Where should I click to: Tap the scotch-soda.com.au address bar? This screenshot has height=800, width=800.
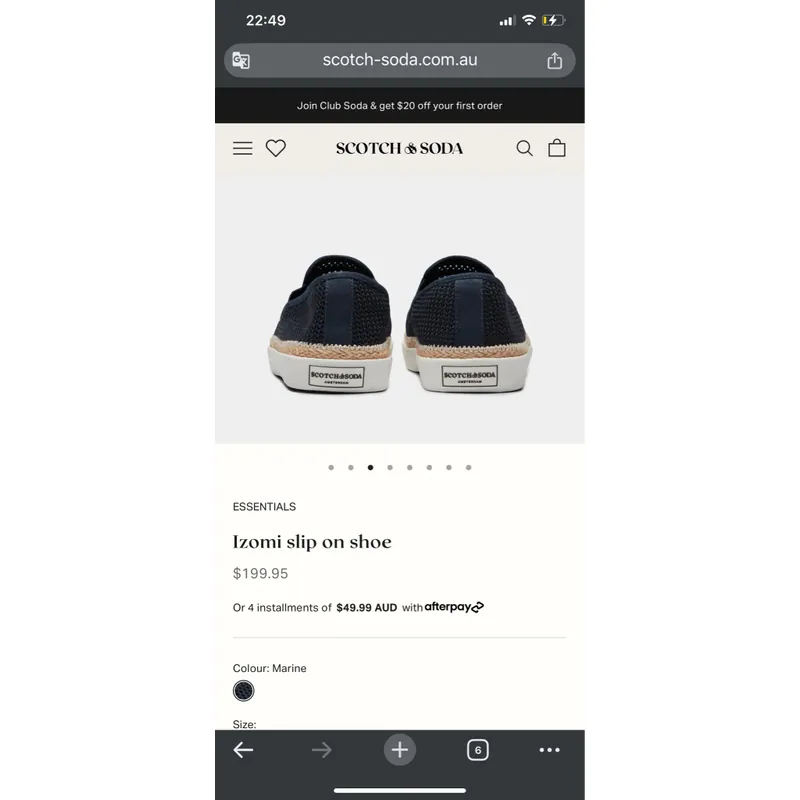tap(400, 60)
